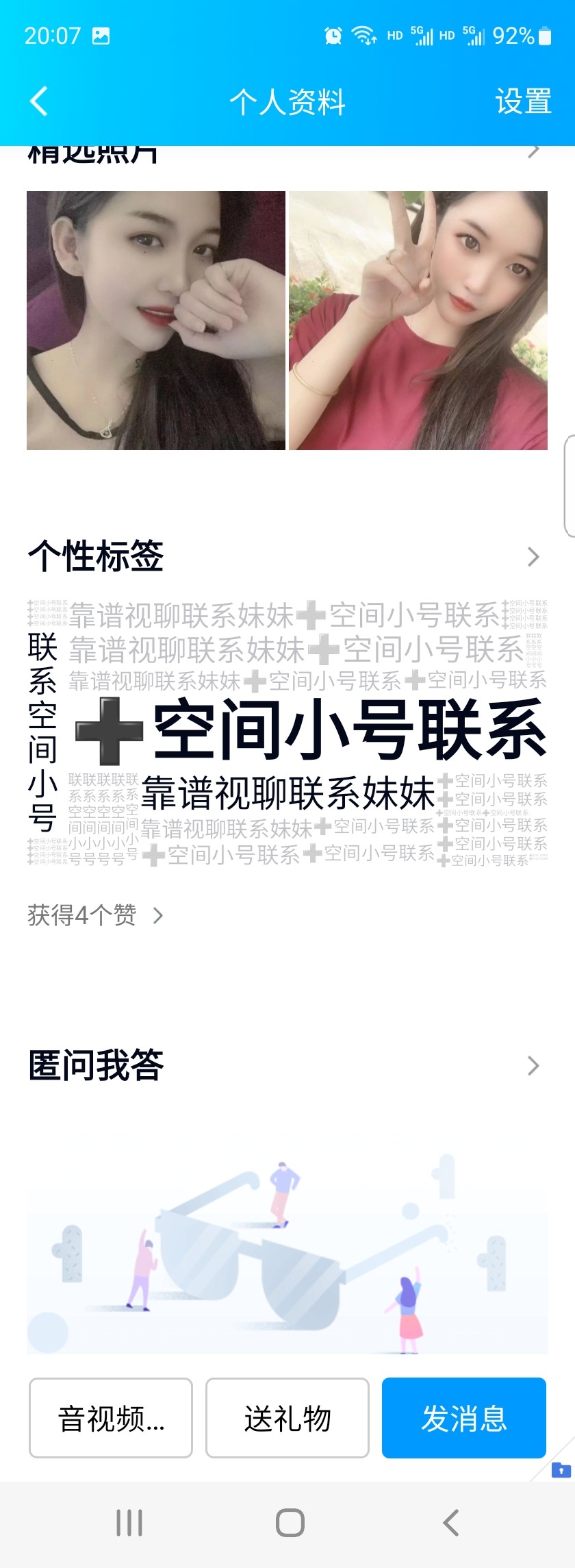Tap 发消息 to send a message
The height and width of the screenshot is (1568, 575).
click(464, 1417)
